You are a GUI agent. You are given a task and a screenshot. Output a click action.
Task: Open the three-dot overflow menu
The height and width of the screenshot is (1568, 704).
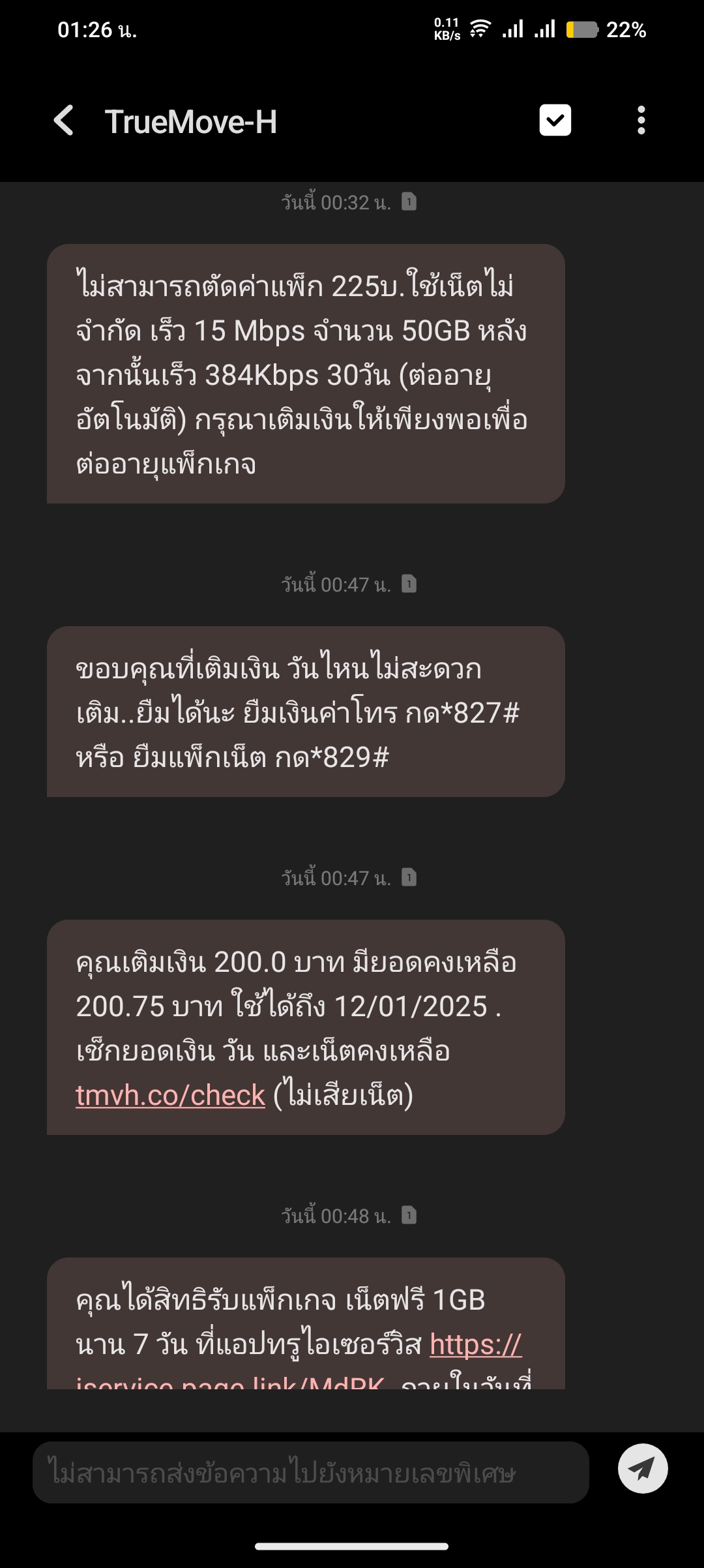641,121
